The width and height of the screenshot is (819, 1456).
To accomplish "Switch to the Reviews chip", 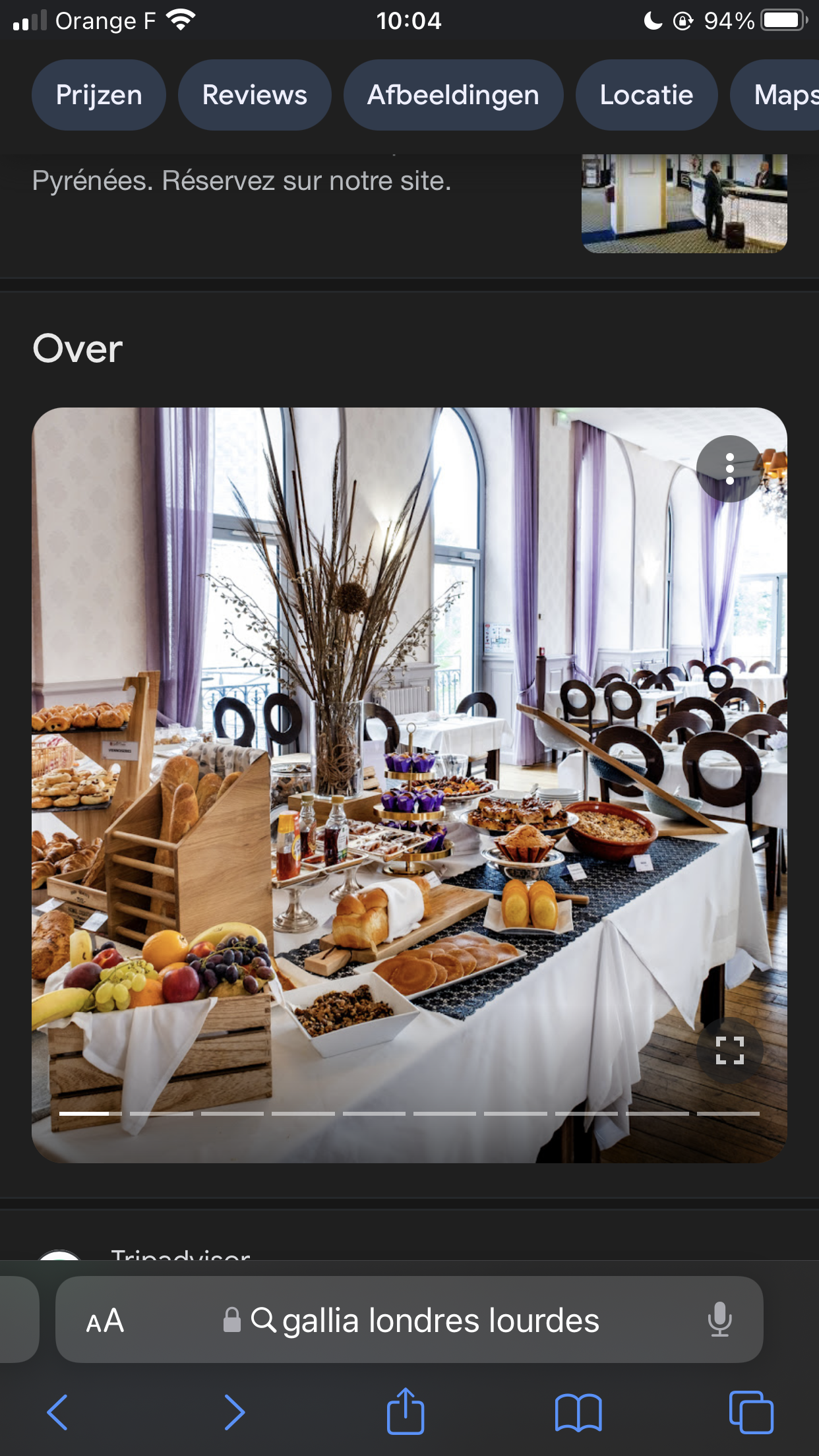I will 255,95.
